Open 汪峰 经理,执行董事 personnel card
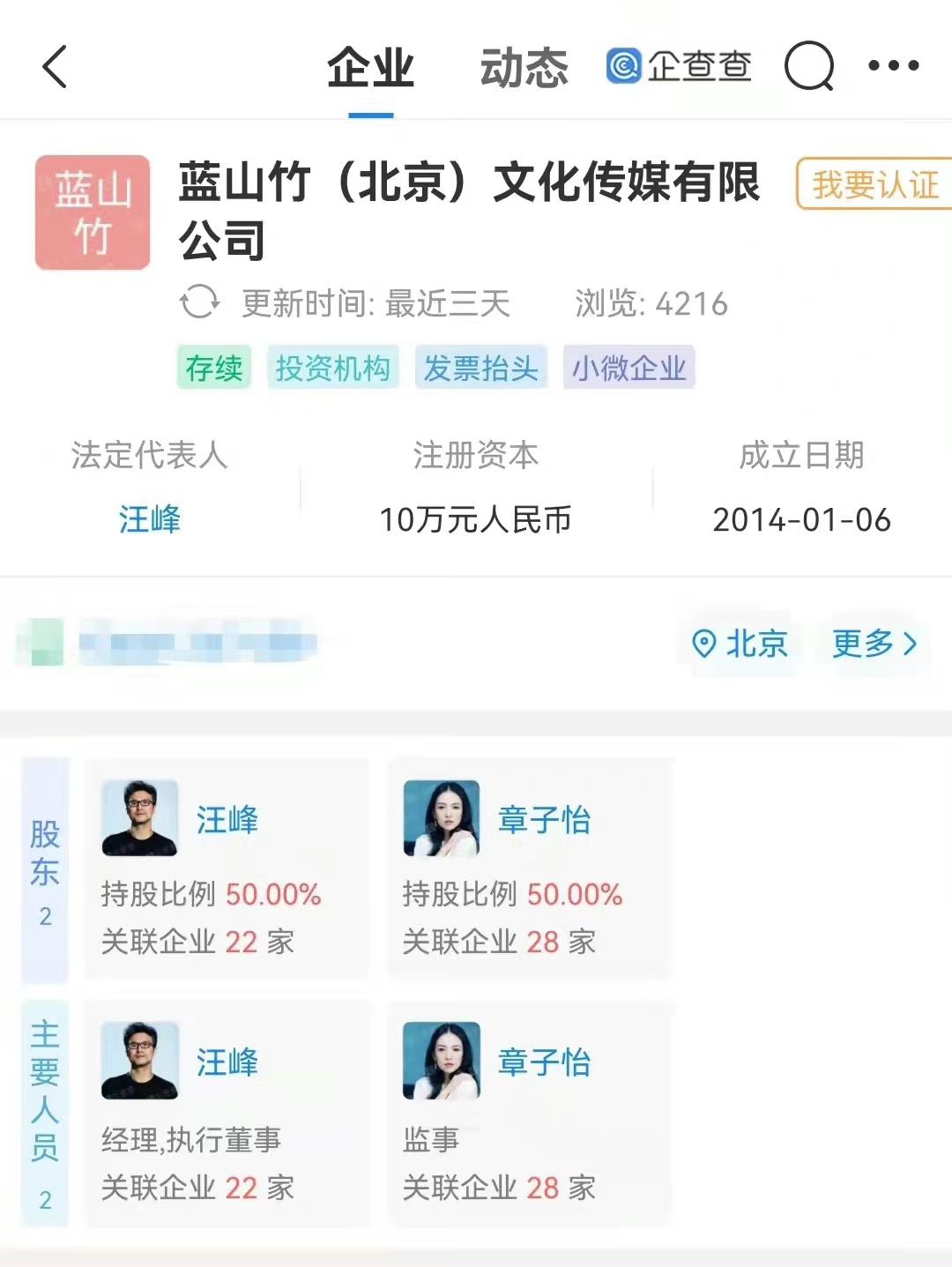This screenshot has width=952, height=1267. click(226, 1113)
